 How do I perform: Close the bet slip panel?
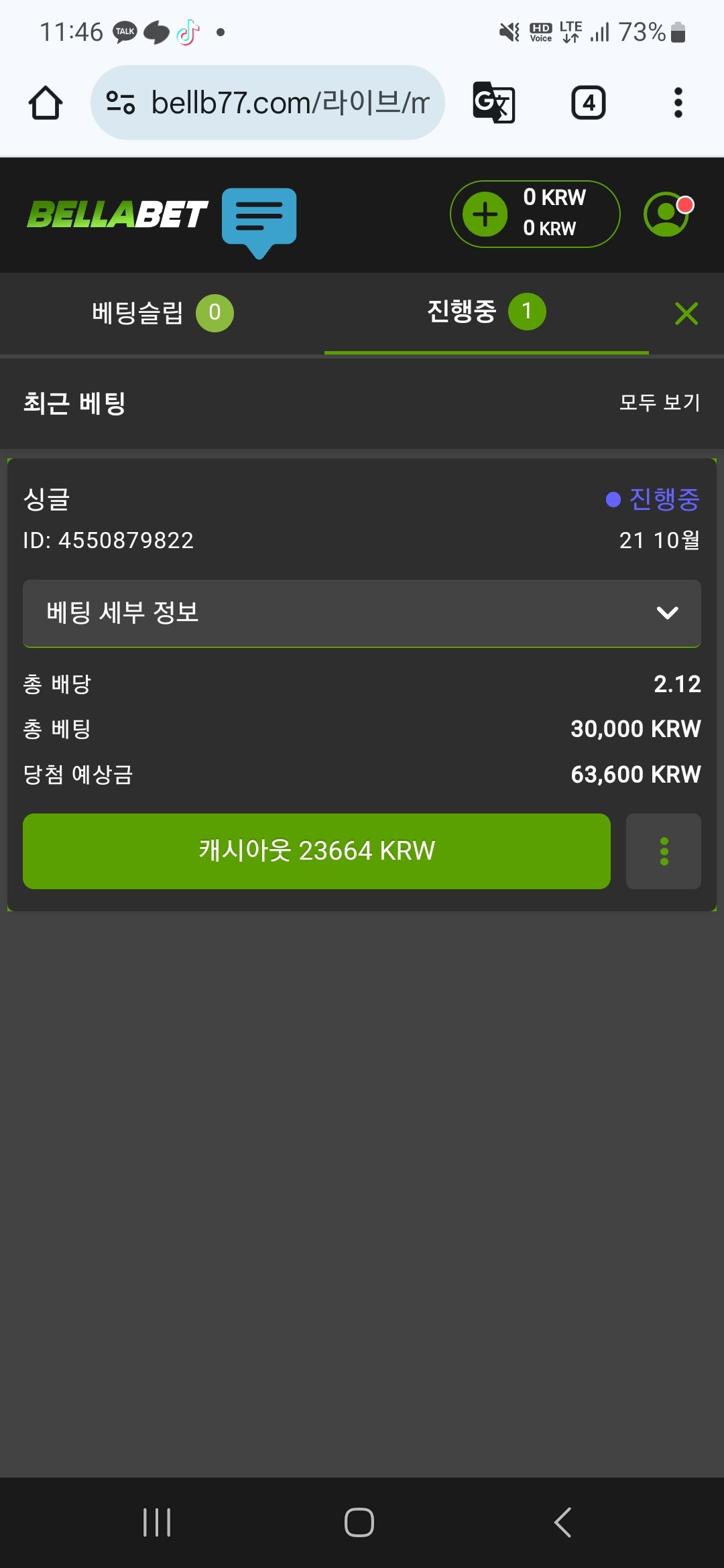pyautogui.click(x=686, y=314)
